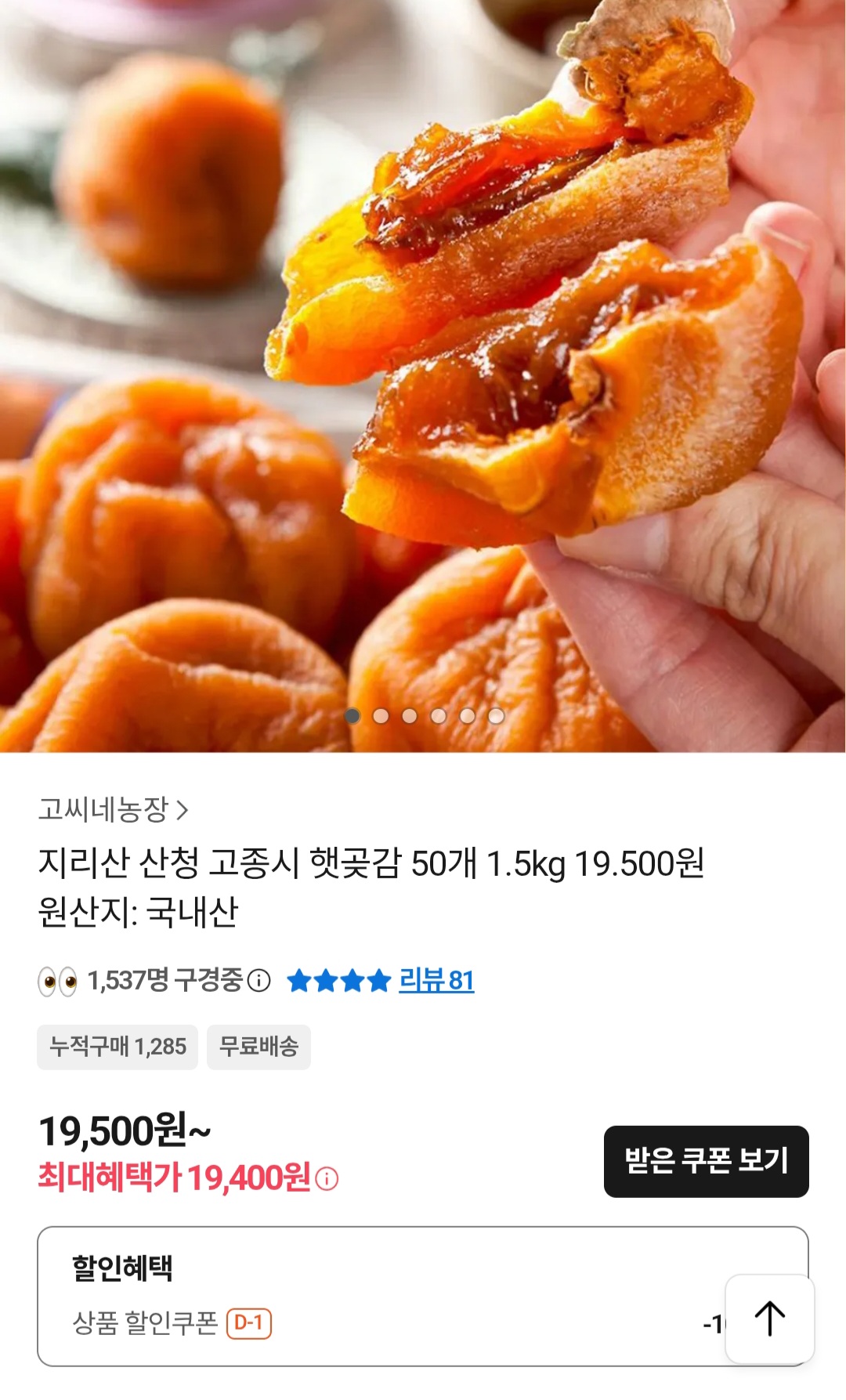The width and height of the screenshot is (846, 1400).
Task: Show info about 1,537명 구경중
Action: (x=259, y=980)
